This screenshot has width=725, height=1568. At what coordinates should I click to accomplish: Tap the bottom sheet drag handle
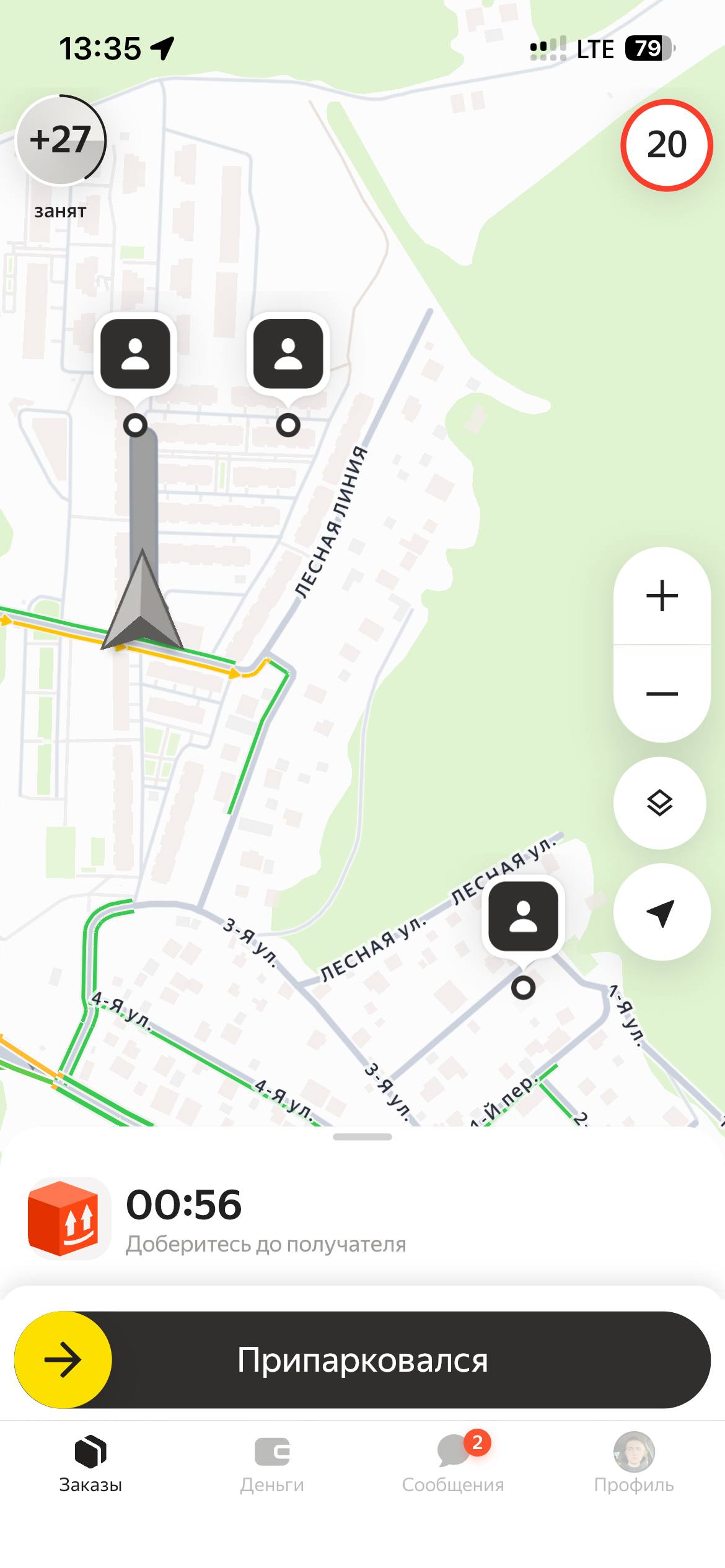pos(362,1137)
